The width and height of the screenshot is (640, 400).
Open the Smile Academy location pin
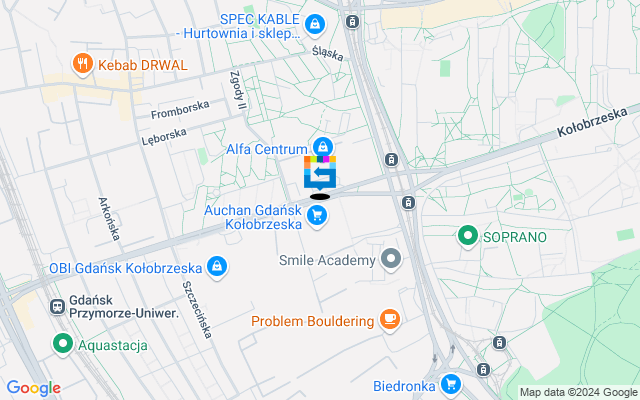click(391, 260)
